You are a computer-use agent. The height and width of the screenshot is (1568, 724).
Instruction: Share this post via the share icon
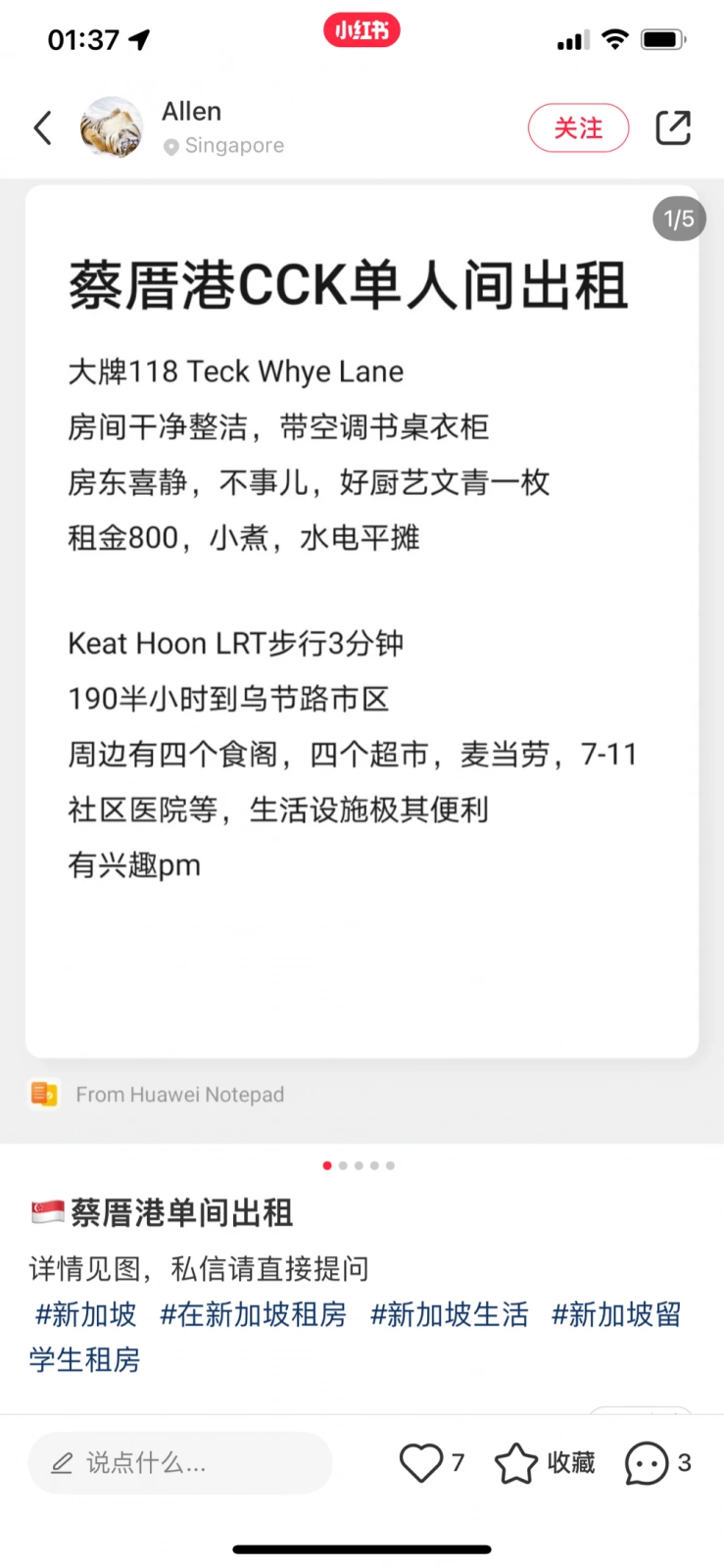pos(673,127)
